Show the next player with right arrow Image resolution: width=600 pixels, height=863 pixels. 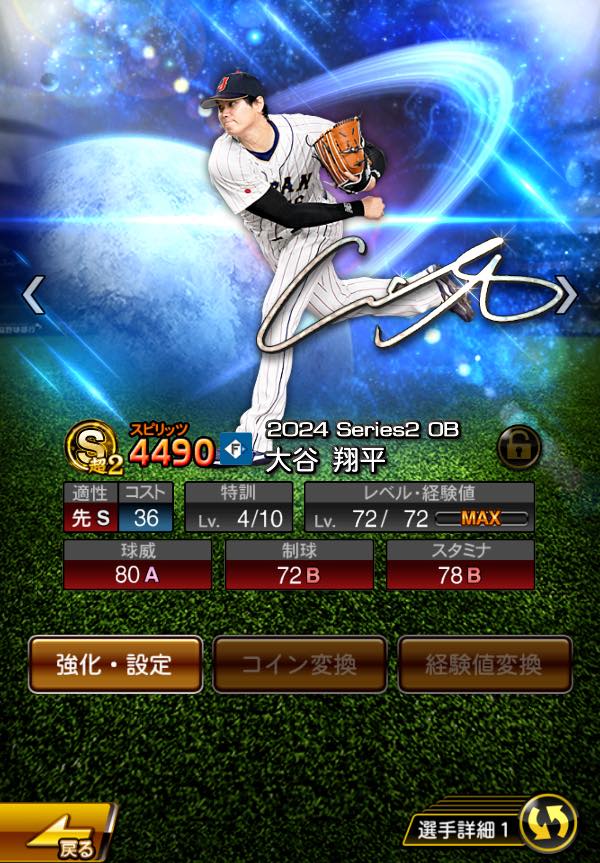[x=567, y=295]
